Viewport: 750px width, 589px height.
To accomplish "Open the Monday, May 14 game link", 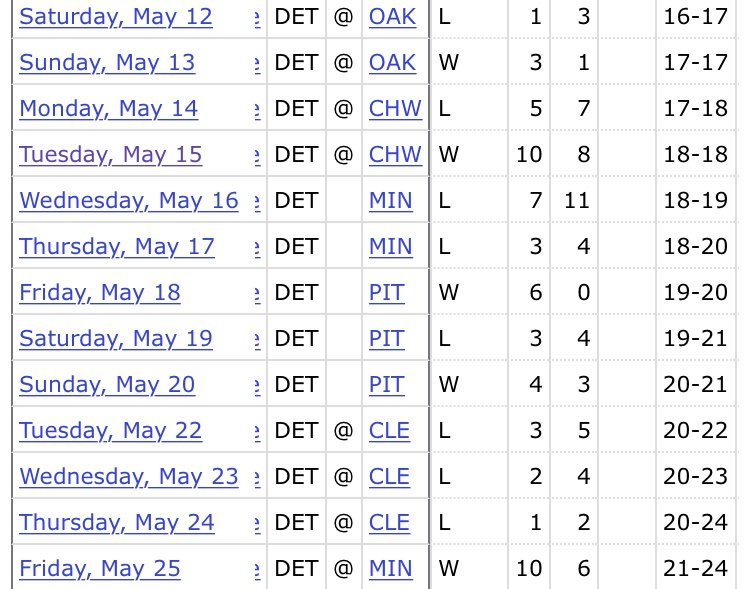I will coord(109,109).
